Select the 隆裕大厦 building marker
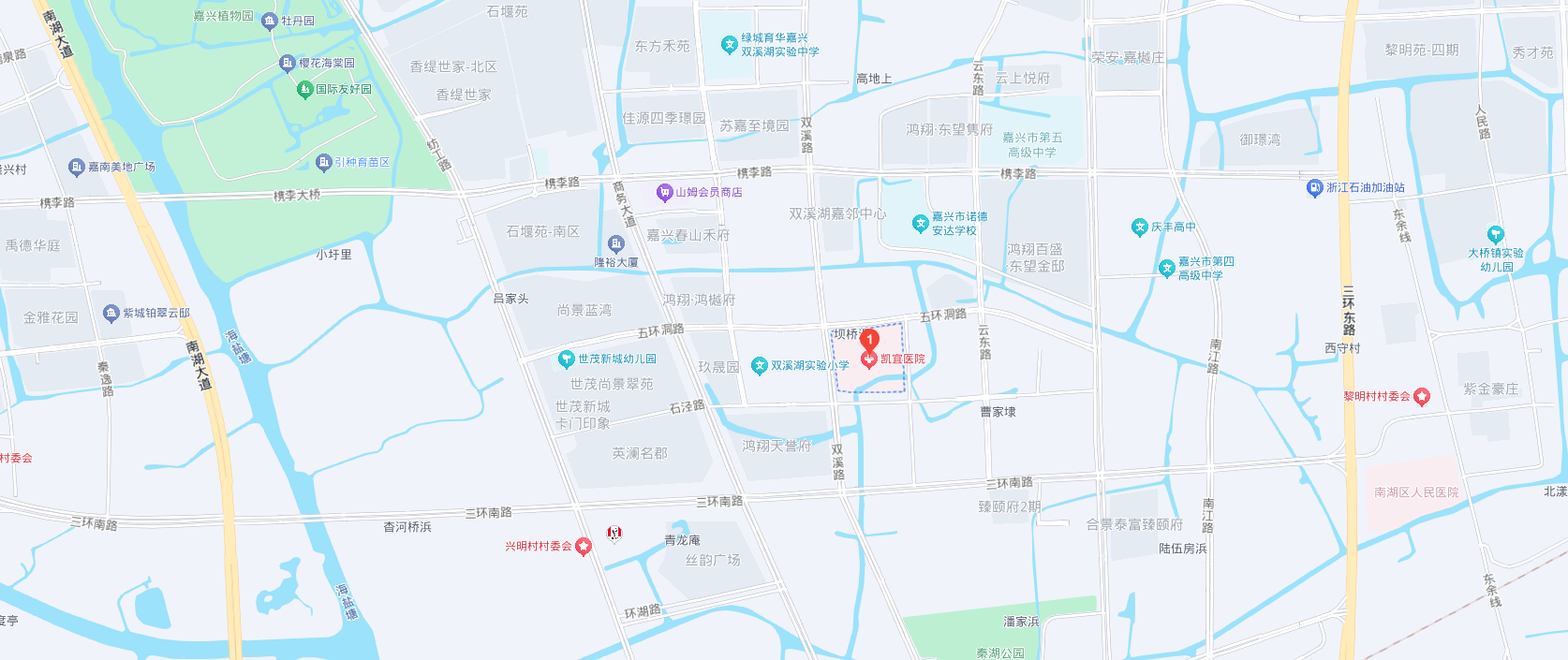Viewport: 1568px width, 660px height. pos(616,245)
